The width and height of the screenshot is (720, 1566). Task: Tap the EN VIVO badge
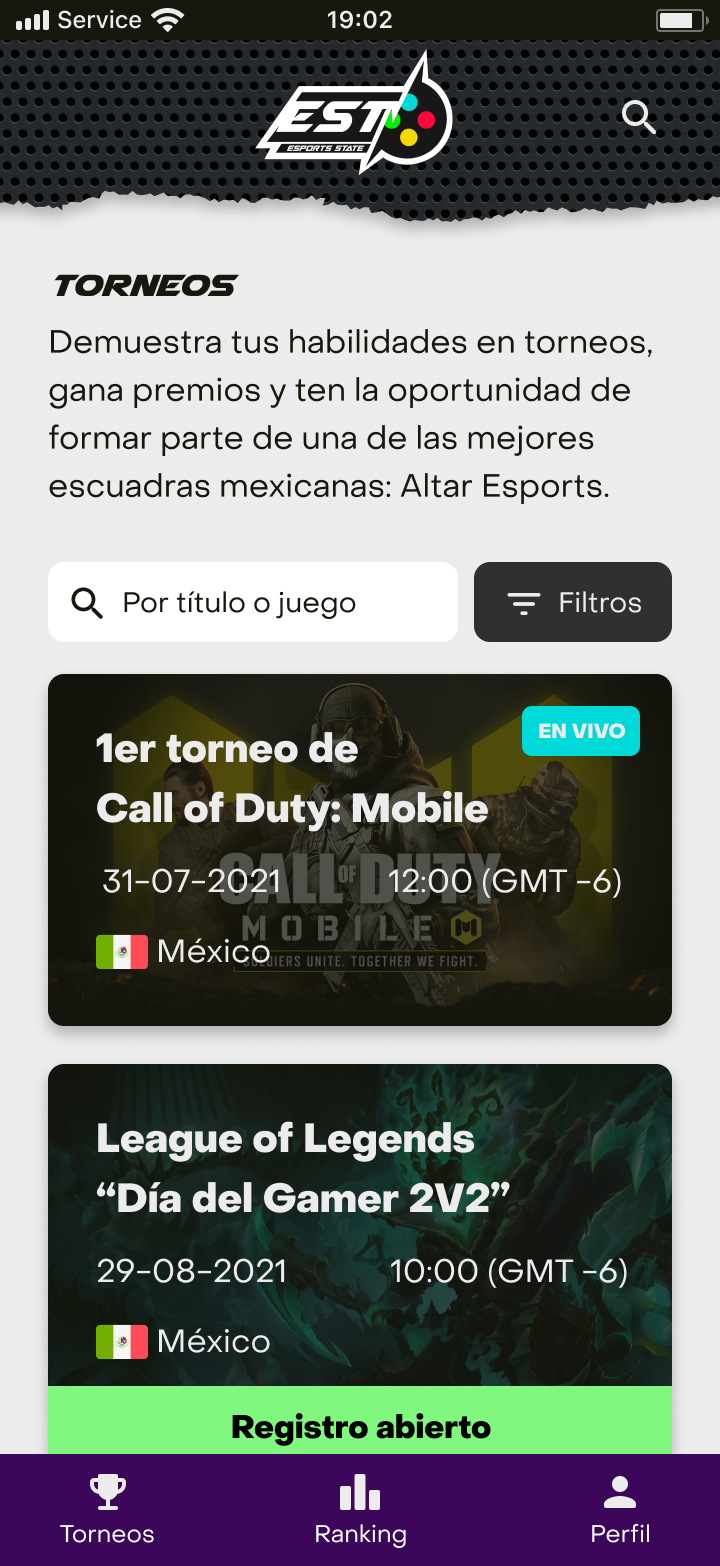pos(580,731)
